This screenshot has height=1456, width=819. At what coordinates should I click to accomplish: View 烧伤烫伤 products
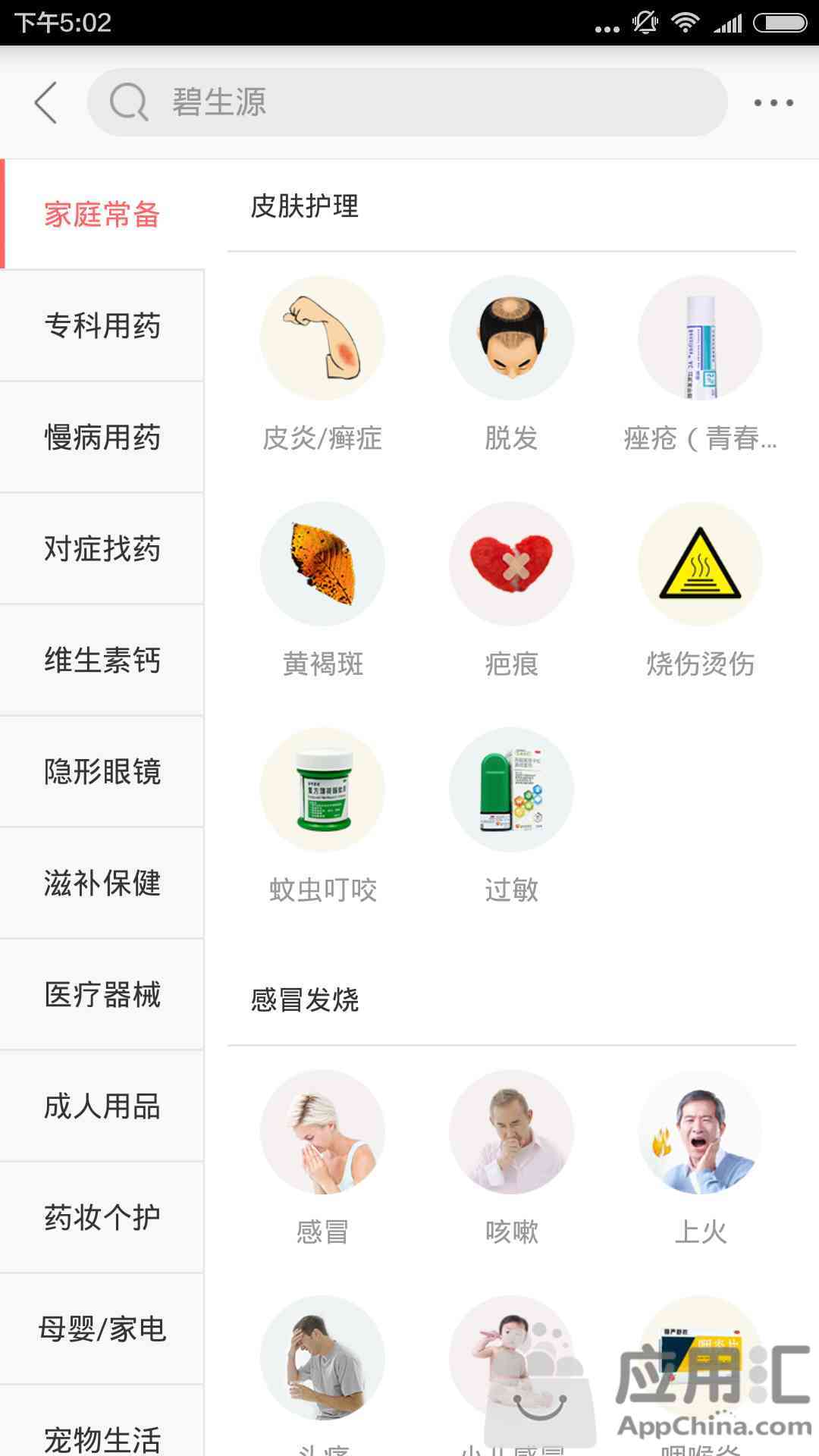click(701, 590)
